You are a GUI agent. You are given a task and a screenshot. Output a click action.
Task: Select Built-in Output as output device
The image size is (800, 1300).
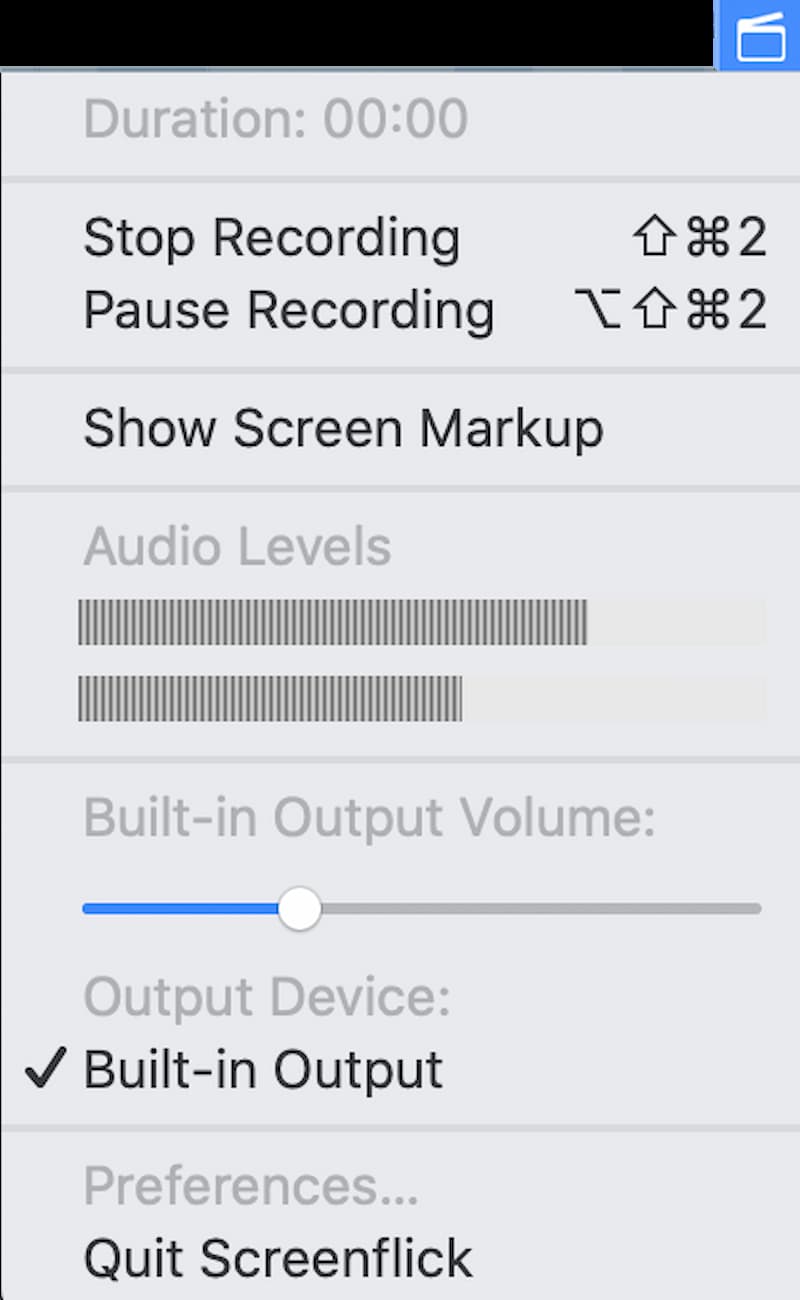click(x=263, y=1070)
